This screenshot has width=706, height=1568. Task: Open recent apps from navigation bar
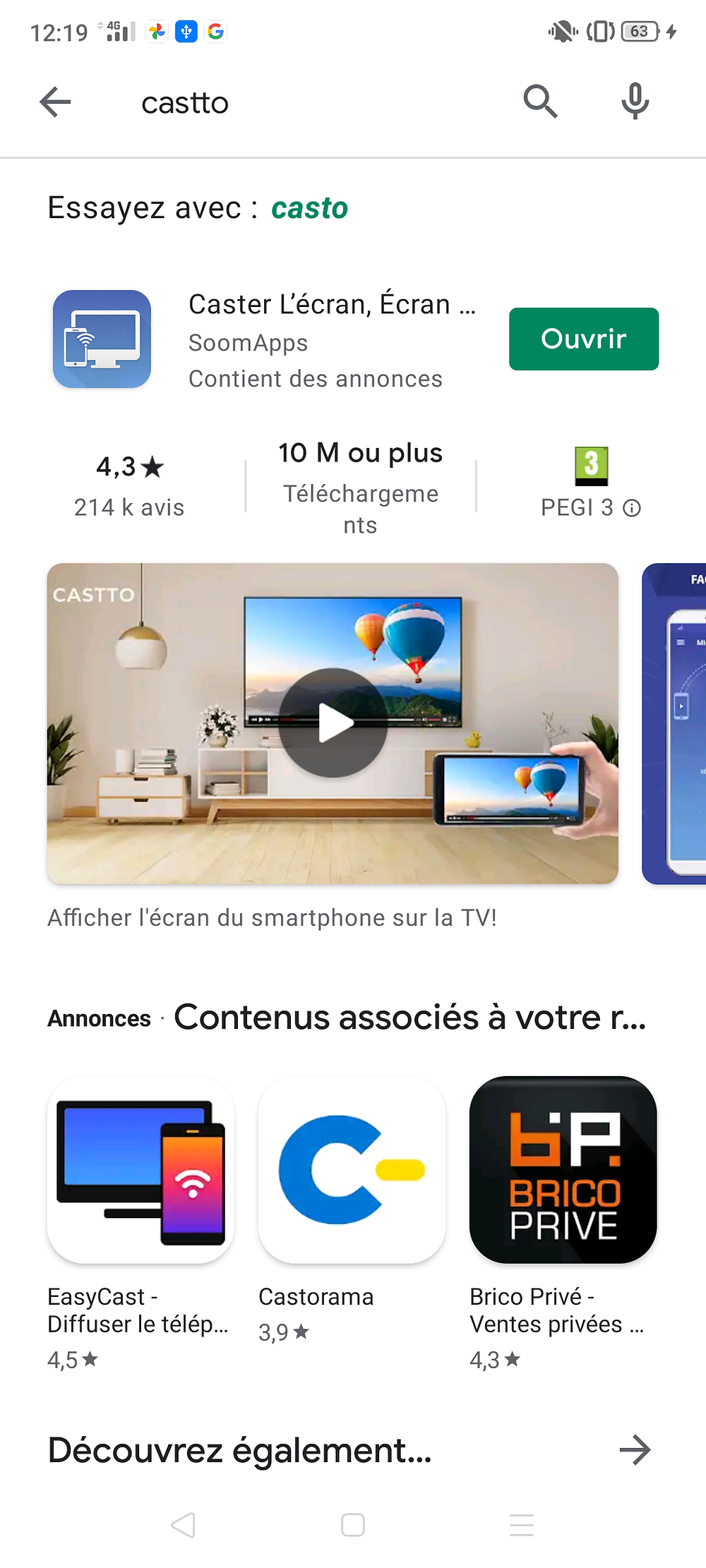[x=521, y=1525]
